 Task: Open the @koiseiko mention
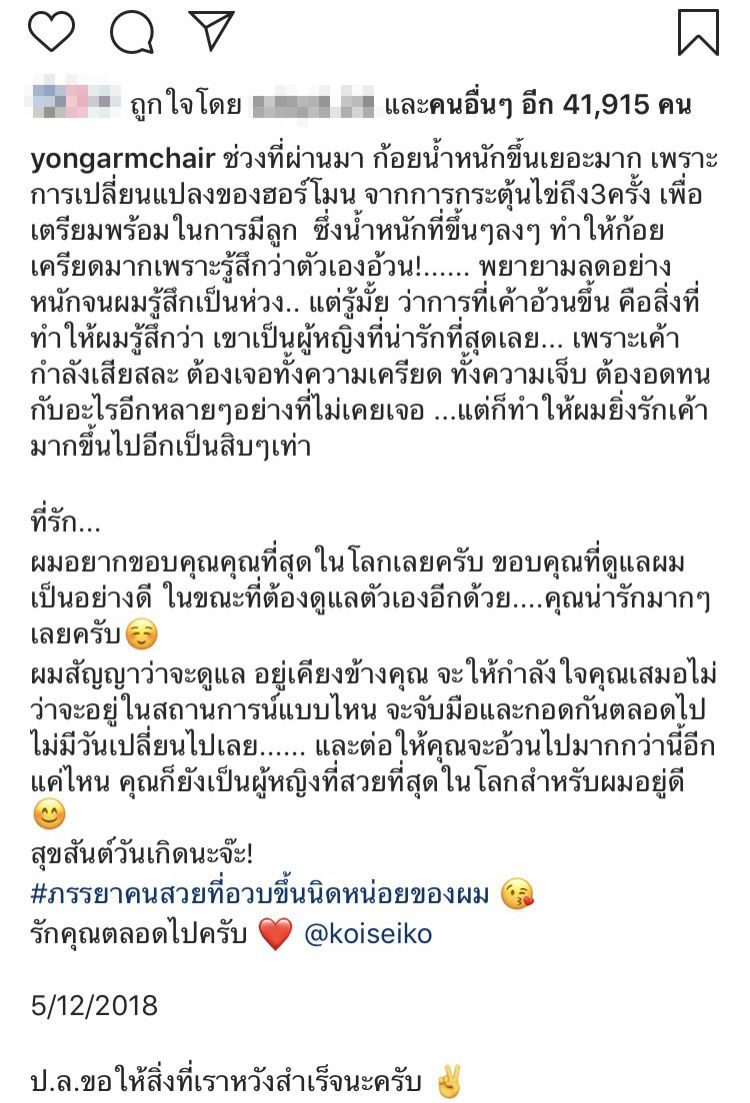(368, 935)
